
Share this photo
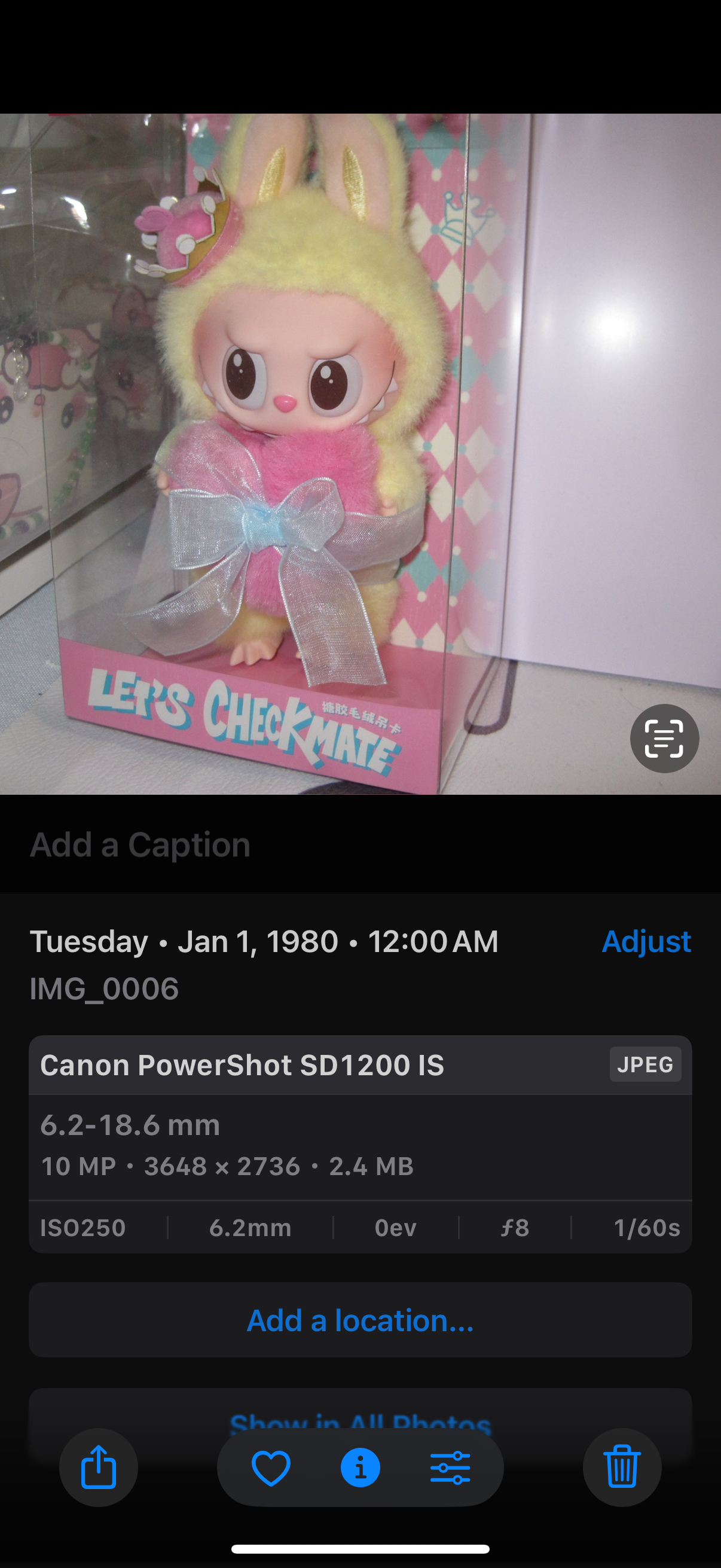click(x=99, y=1467)
